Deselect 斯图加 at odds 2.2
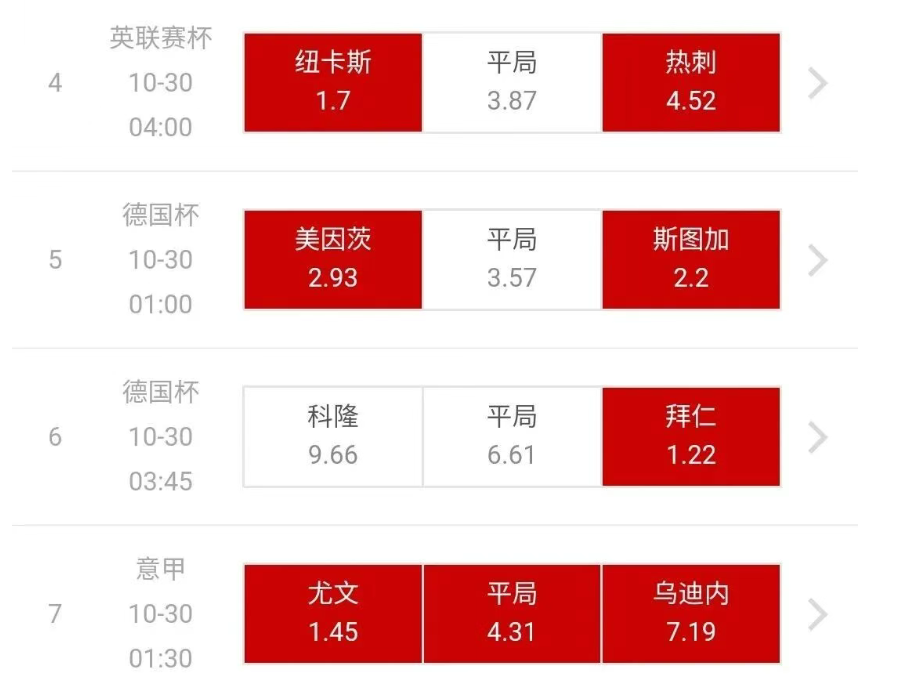This screenshot has width=897, height=694. click(x=691, y=259)
